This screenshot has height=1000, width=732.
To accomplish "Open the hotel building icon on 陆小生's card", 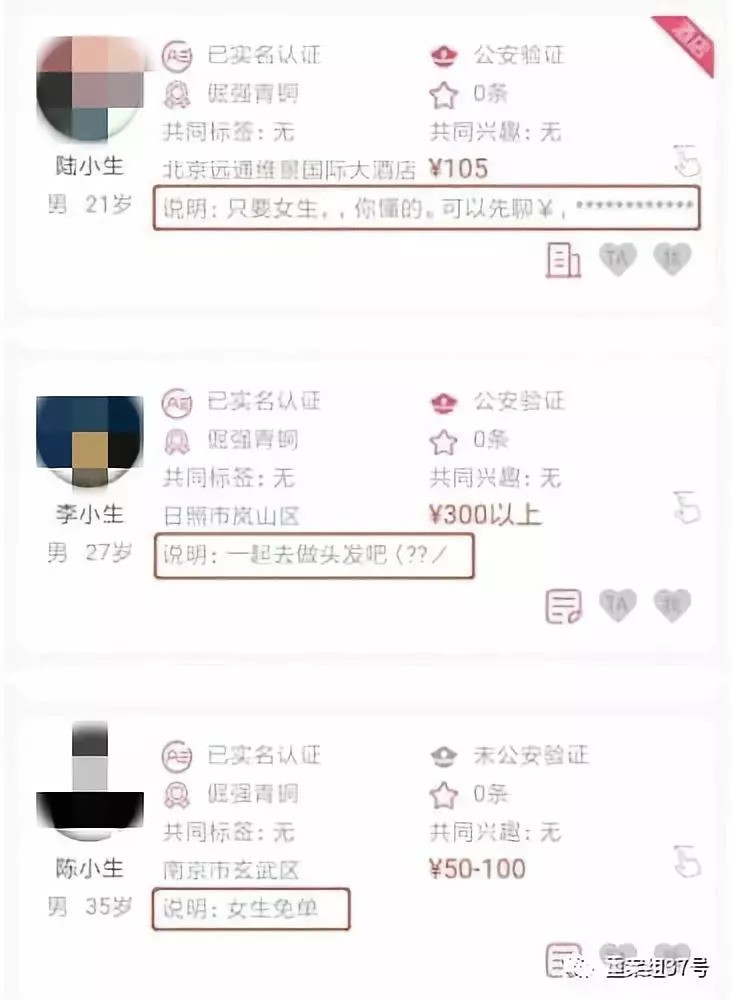I will 563,260.
